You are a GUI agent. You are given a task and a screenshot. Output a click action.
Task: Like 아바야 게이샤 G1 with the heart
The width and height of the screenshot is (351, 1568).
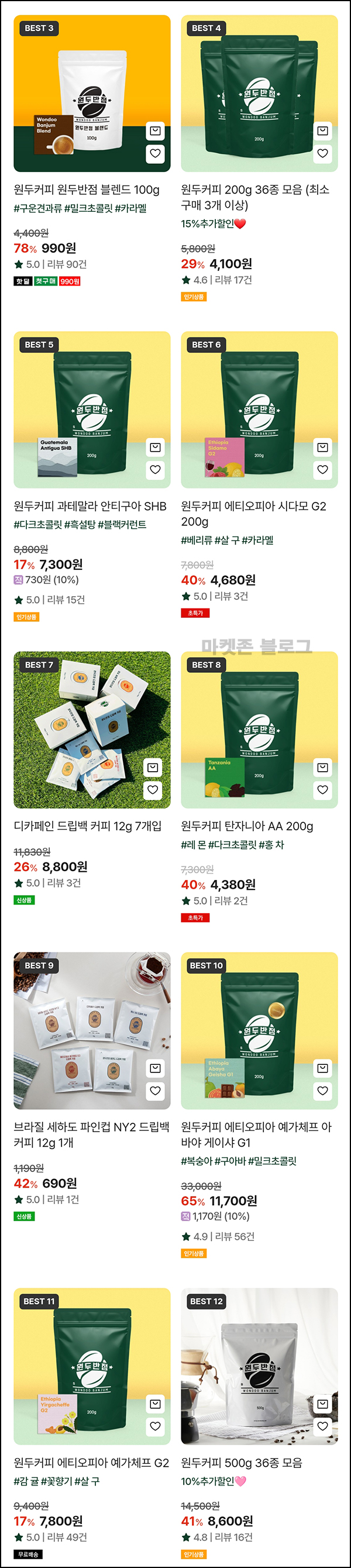click(322, 1091)
